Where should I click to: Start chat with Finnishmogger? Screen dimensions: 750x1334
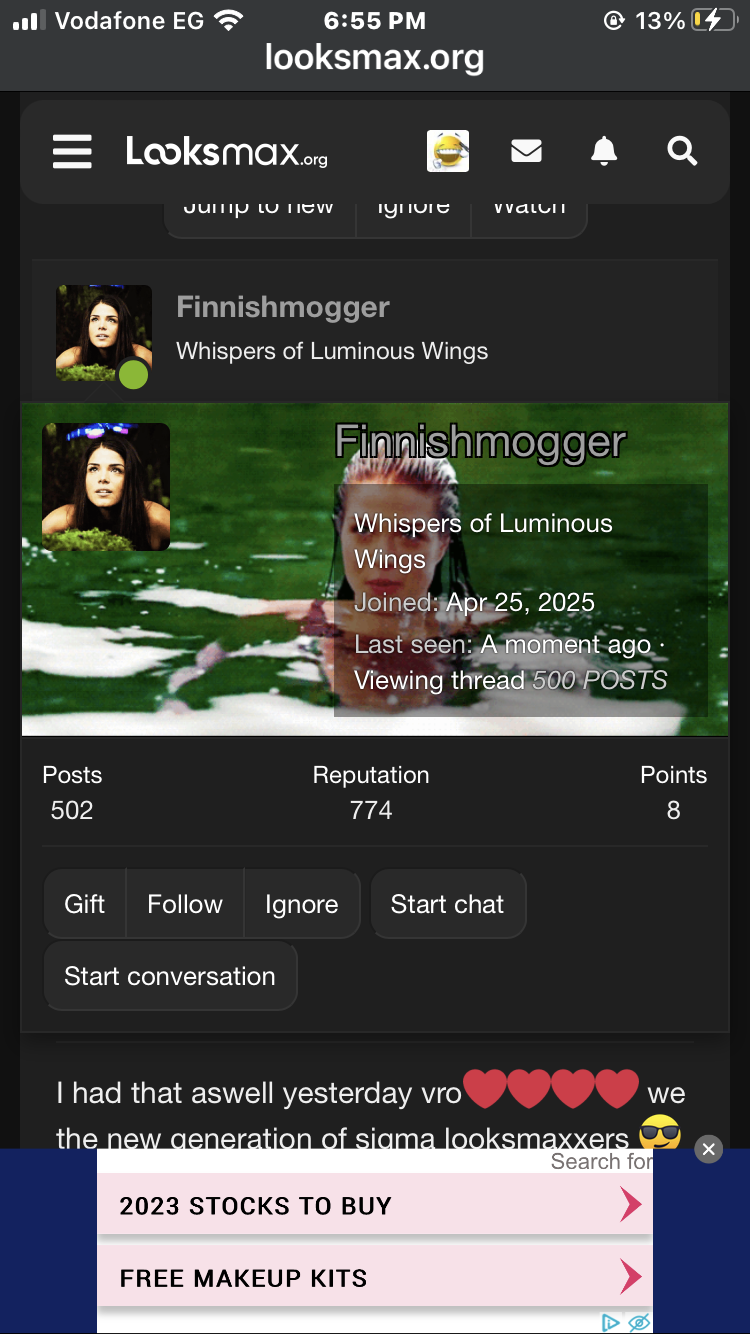pos(447,904)
